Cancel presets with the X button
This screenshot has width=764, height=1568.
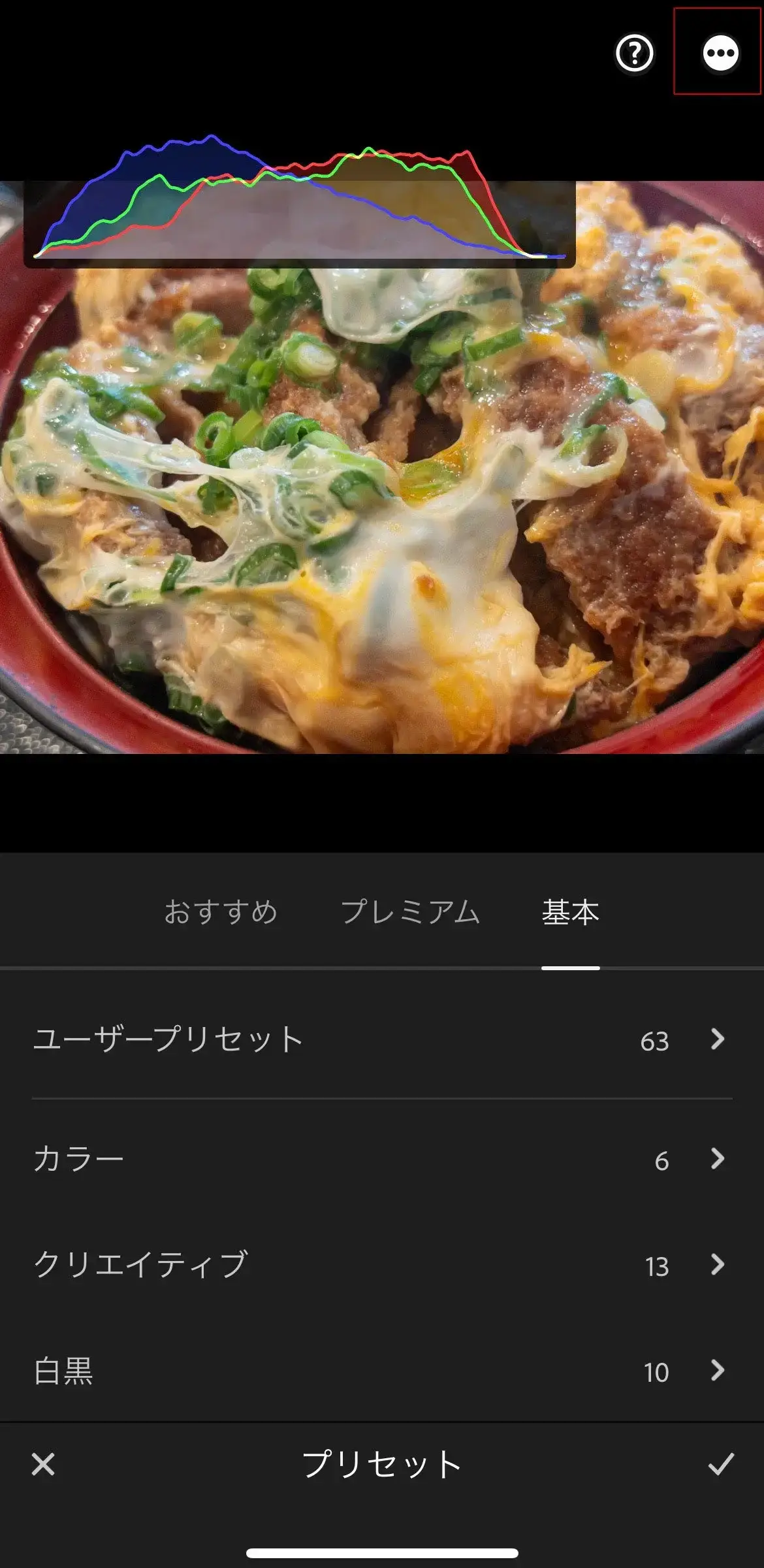[43, 1464]
